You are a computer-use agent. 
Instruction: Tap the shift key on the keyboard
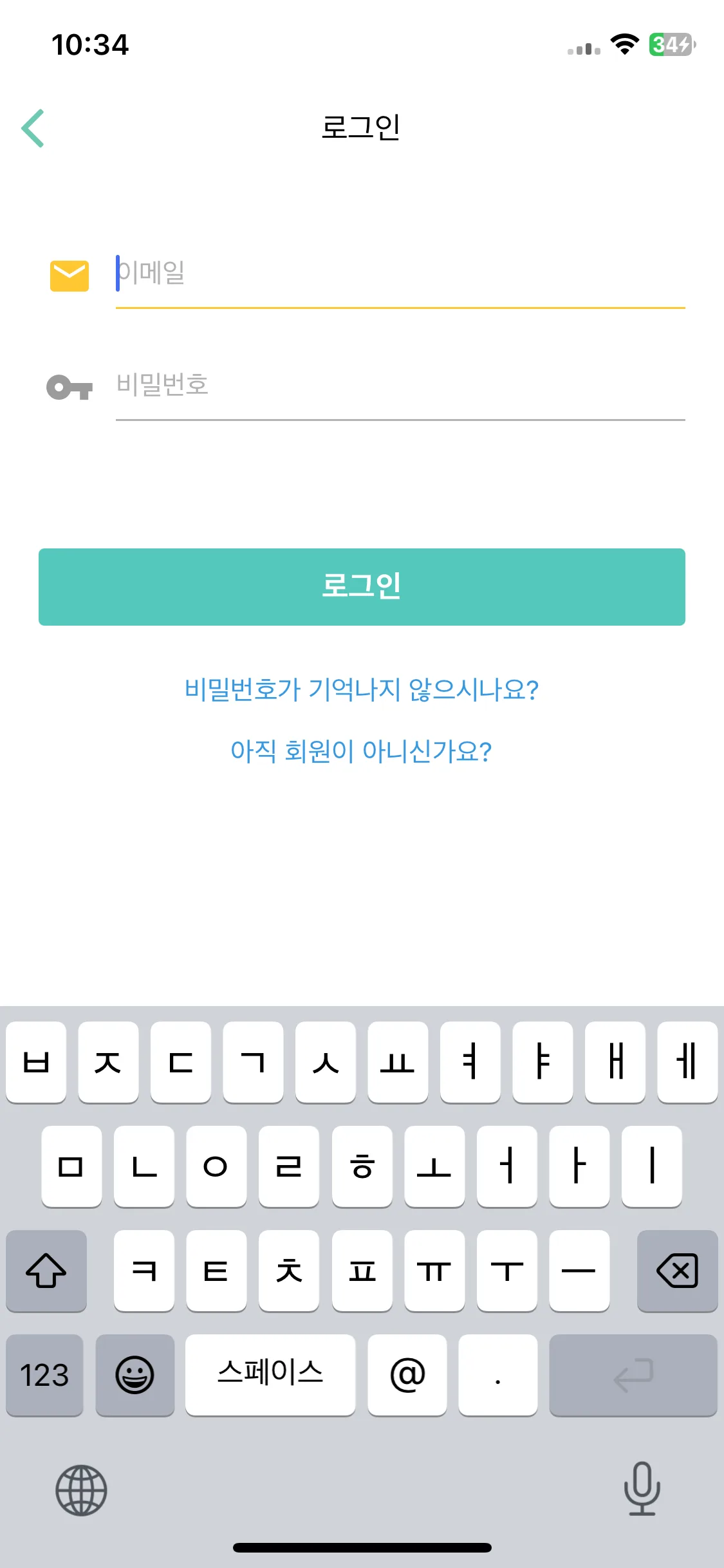(x=46, y=1271)
